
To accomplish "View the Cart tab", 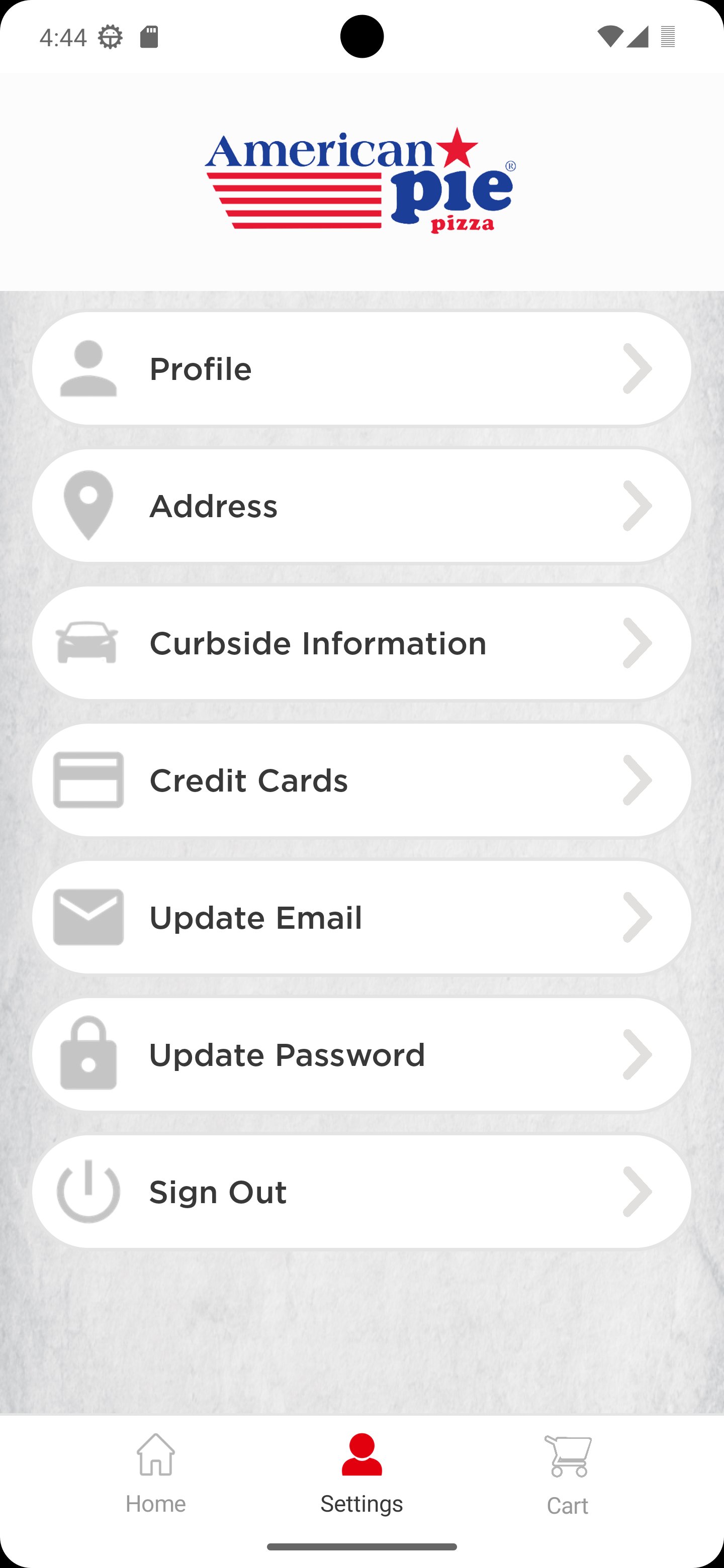I will 568,1474.
